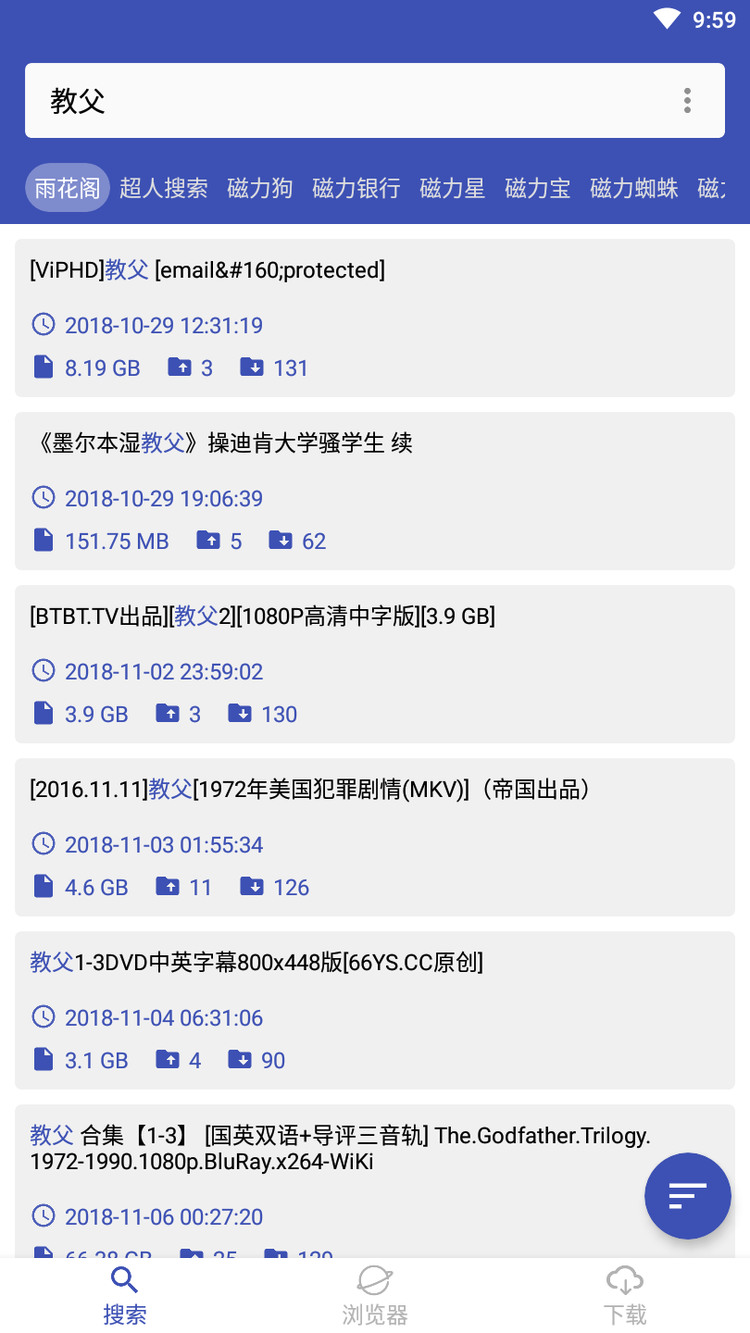Select the 磁力宝 source tab
This screenshot has width=750, height=1333.
[538, 188]
